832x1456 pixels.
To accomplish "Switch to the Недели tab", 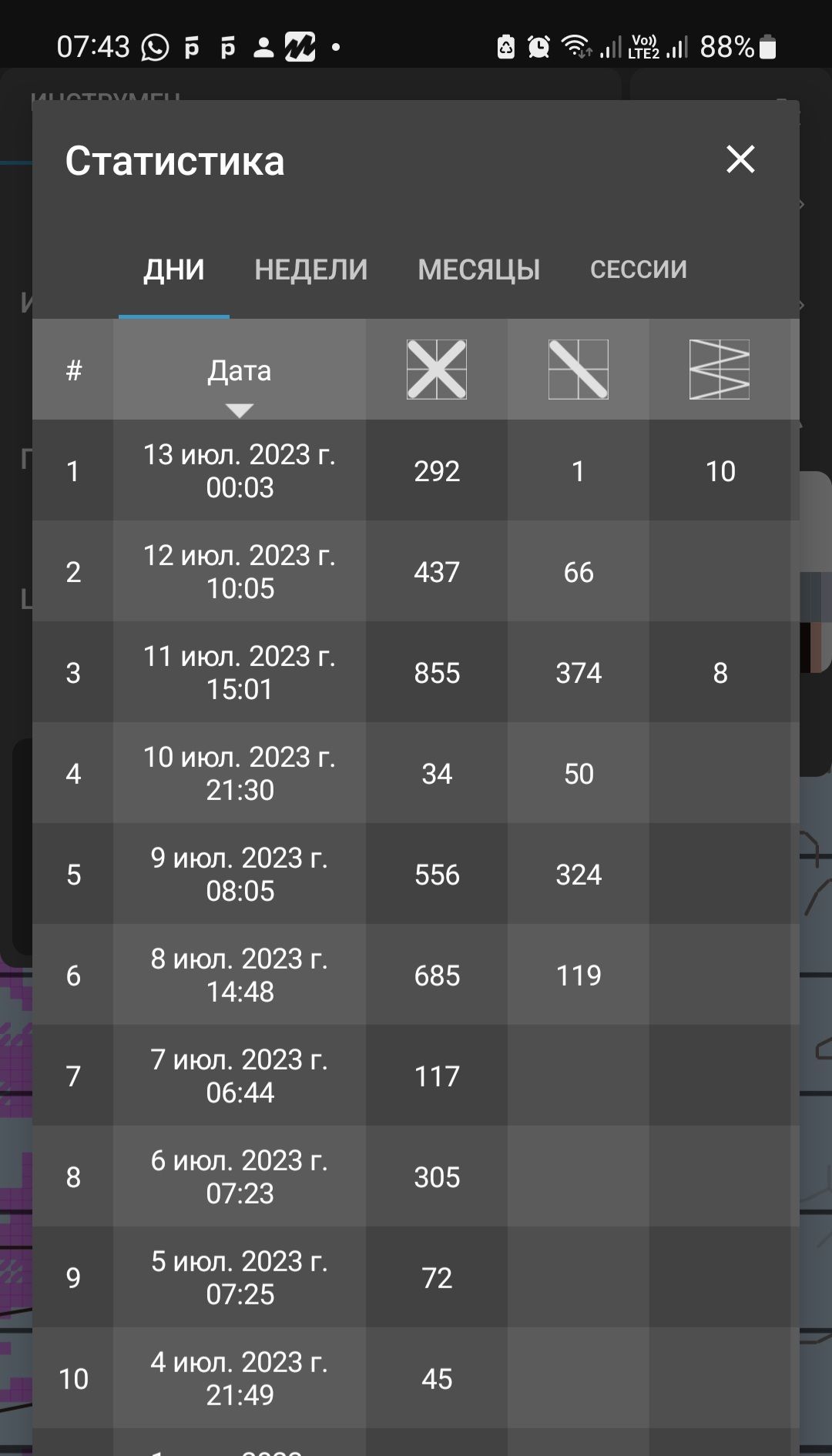I will 311,269.
